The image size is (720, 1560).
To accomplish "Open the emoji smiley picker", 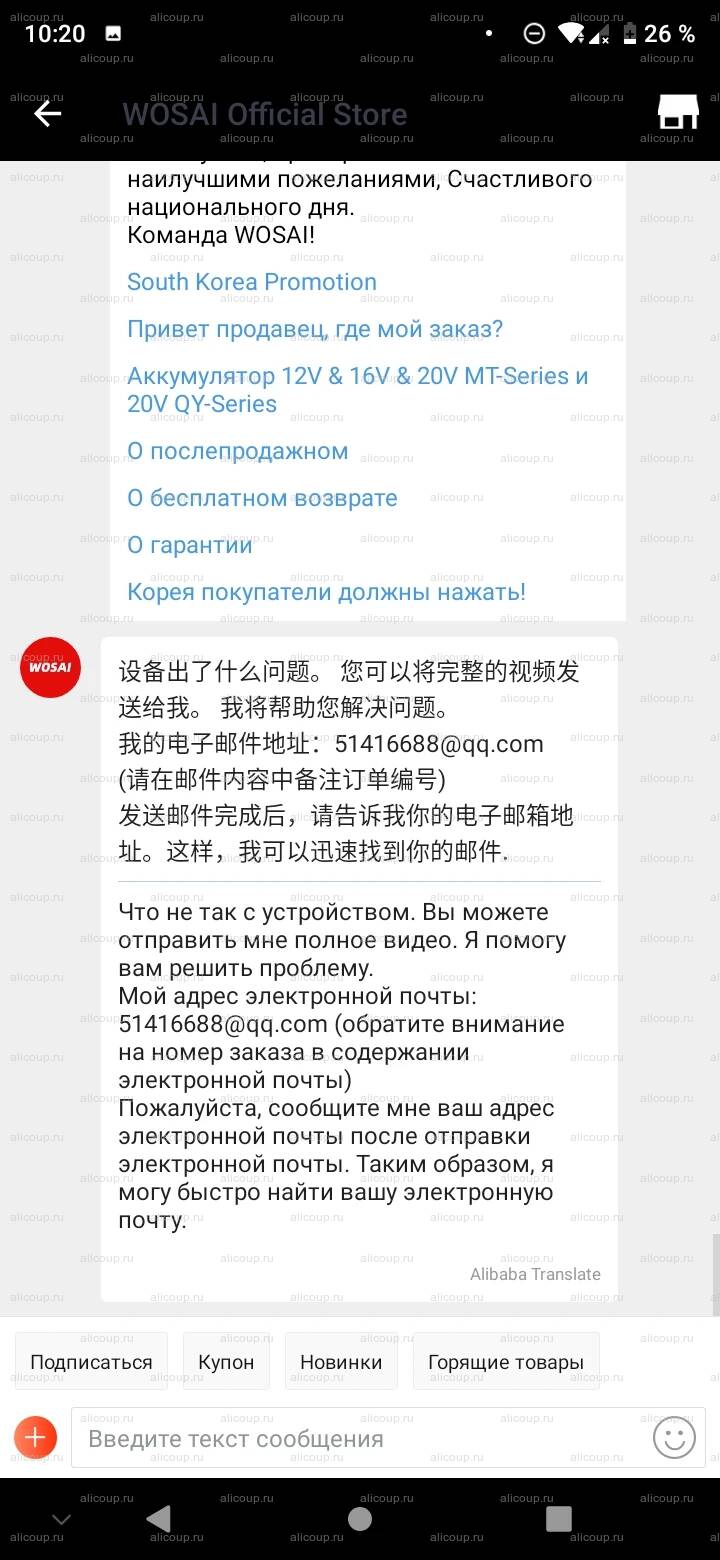I will point(674,1438).
